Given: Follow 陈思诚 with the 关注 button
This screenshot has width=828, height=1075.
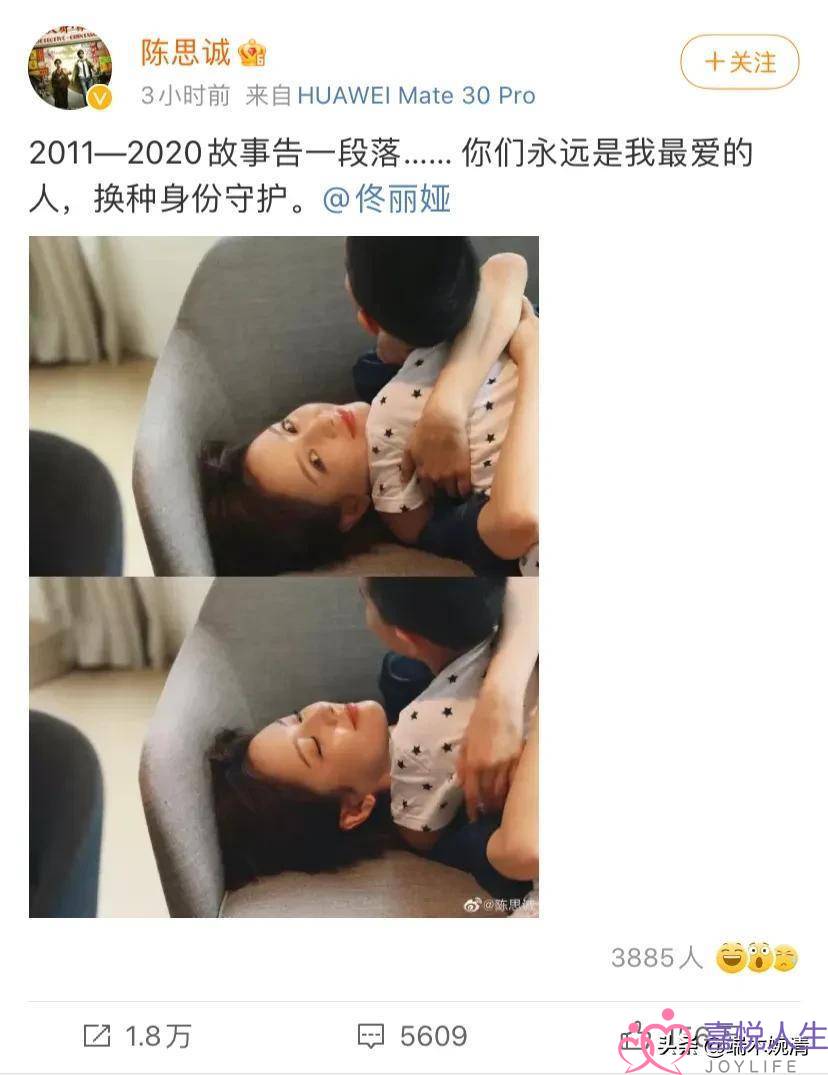Looking at the screenshot, I should pos(739,63).
